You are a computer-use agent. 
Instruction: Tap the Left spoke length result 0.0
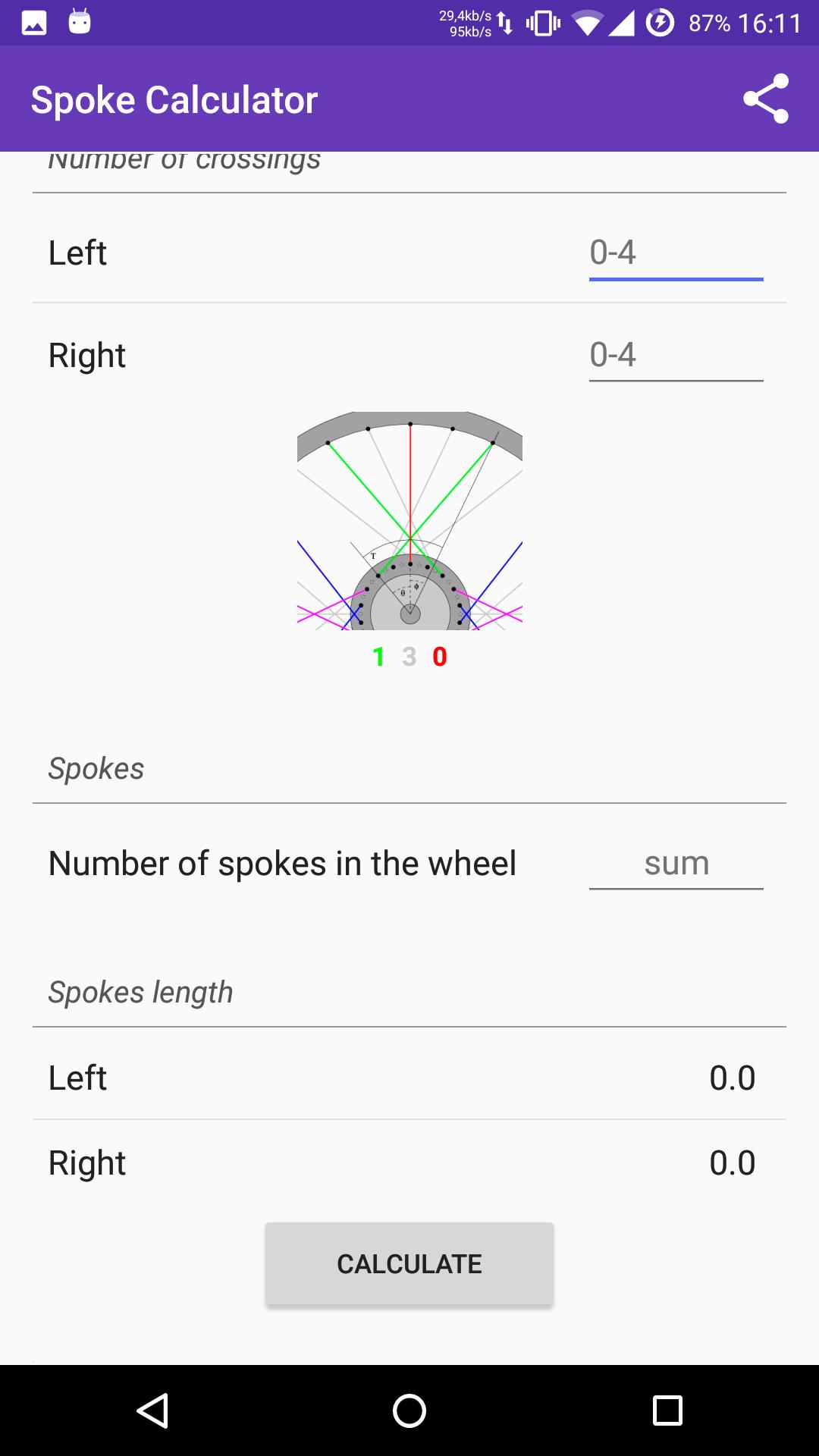[x=731, y=1077]
